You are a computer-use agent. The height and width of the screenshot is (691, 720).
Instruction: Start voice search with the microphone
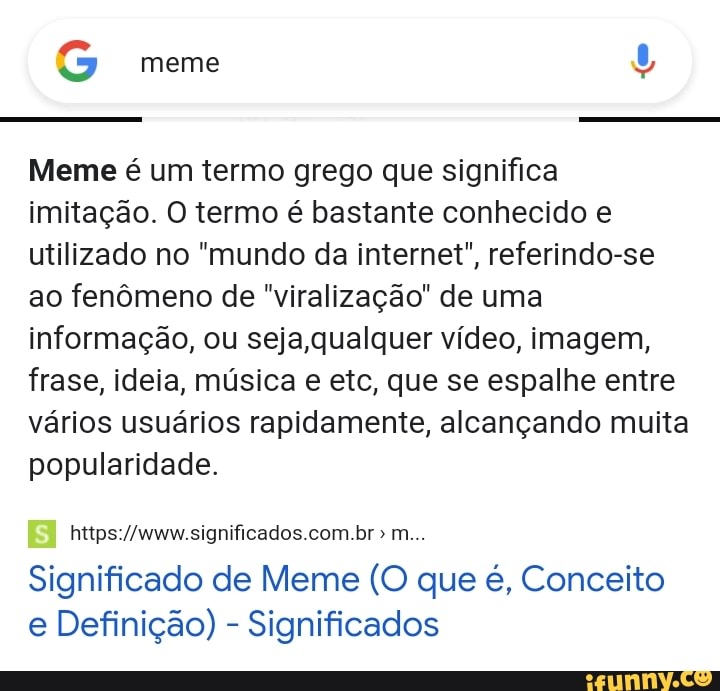(643, 62)
